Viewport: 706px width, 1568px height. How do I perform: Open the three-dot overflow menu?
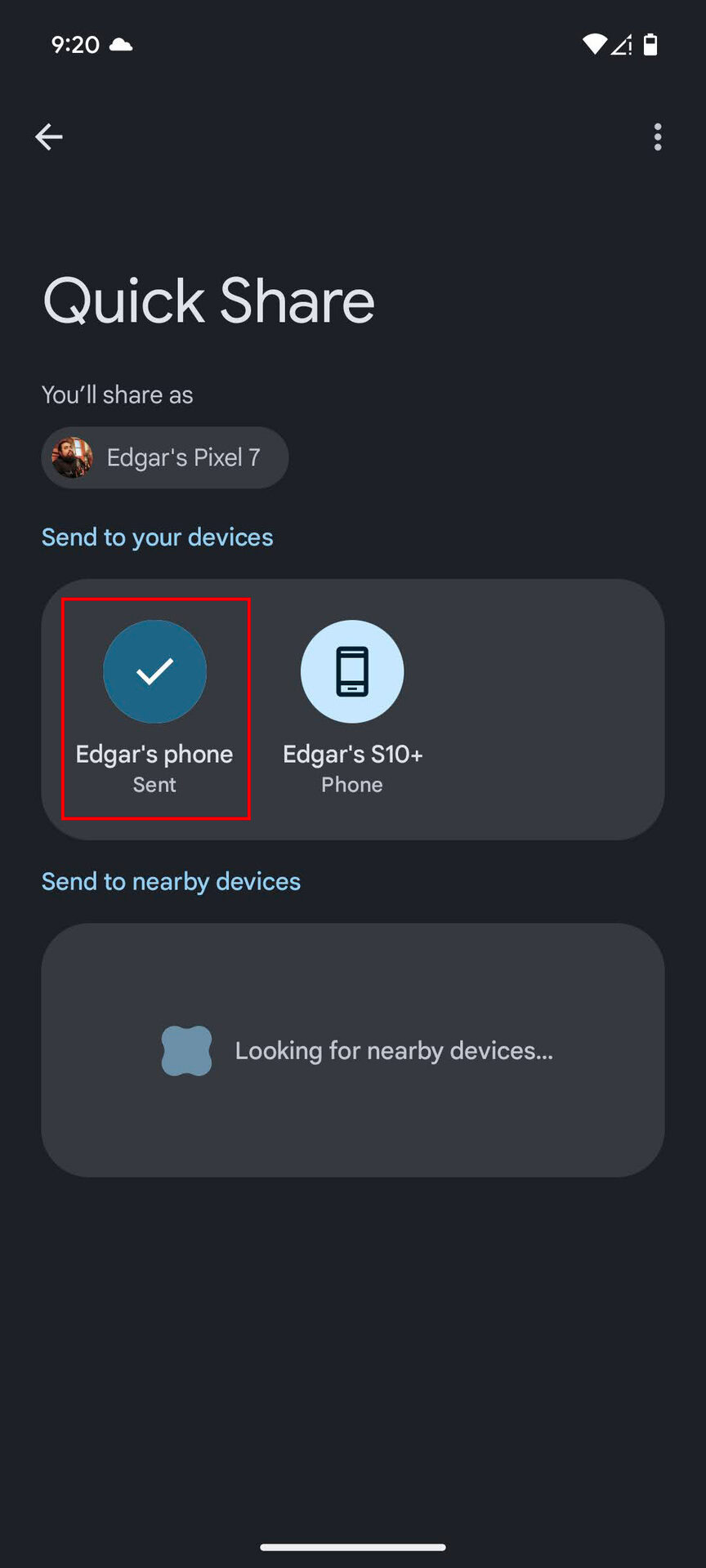pyautogui.click(x=658, y=137)
